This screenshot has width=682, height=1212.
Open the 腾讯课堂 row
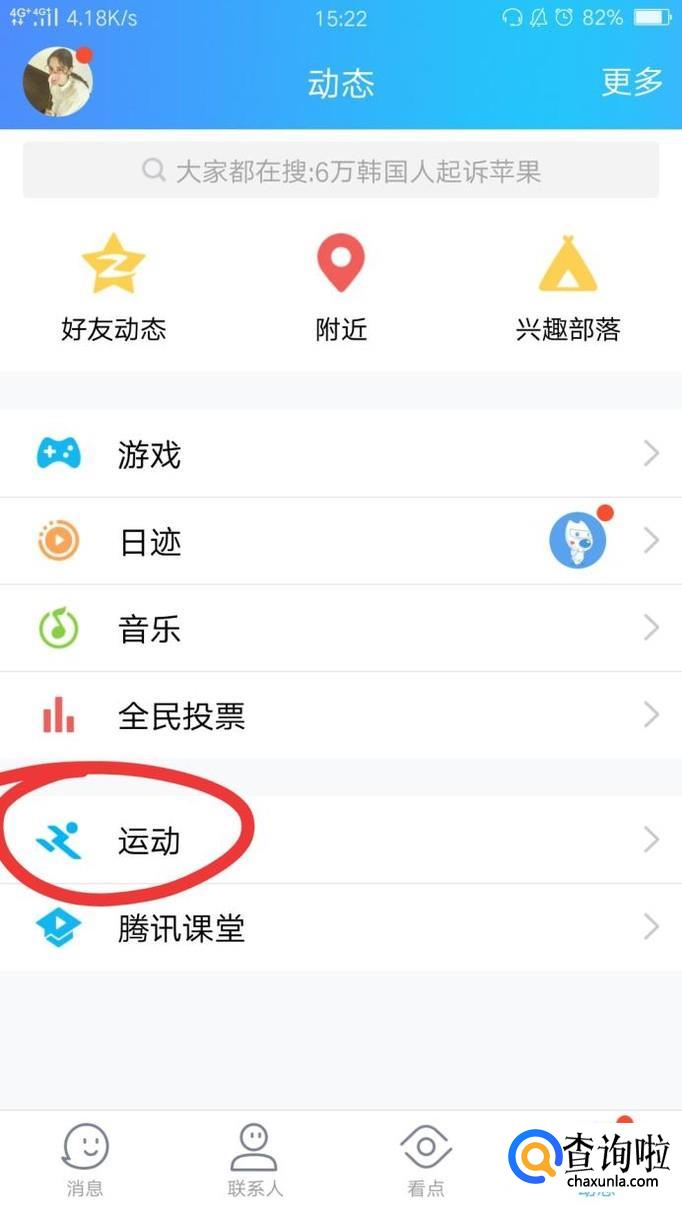tap(341, 927)
